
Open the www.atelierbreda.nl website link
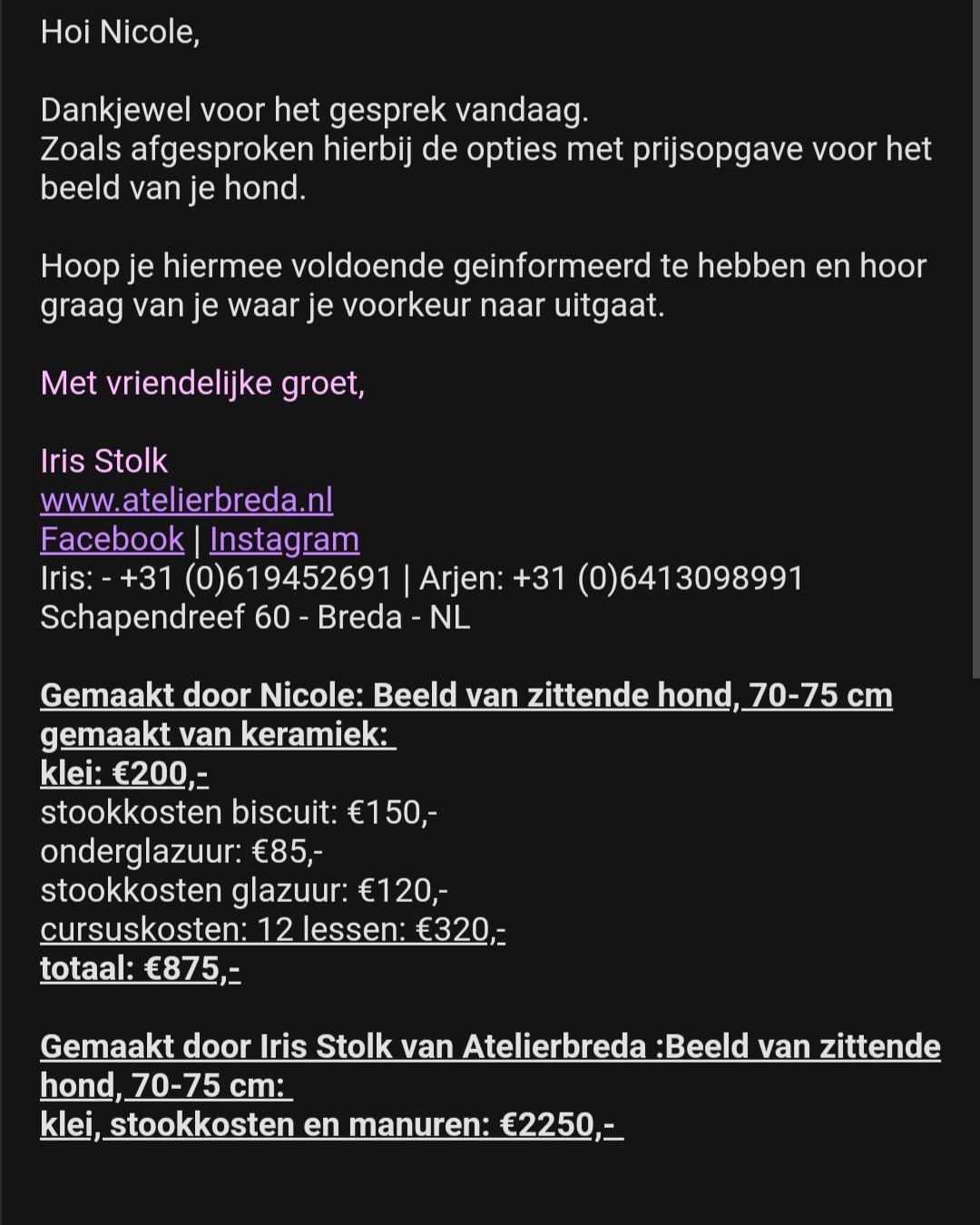point(186,500)
